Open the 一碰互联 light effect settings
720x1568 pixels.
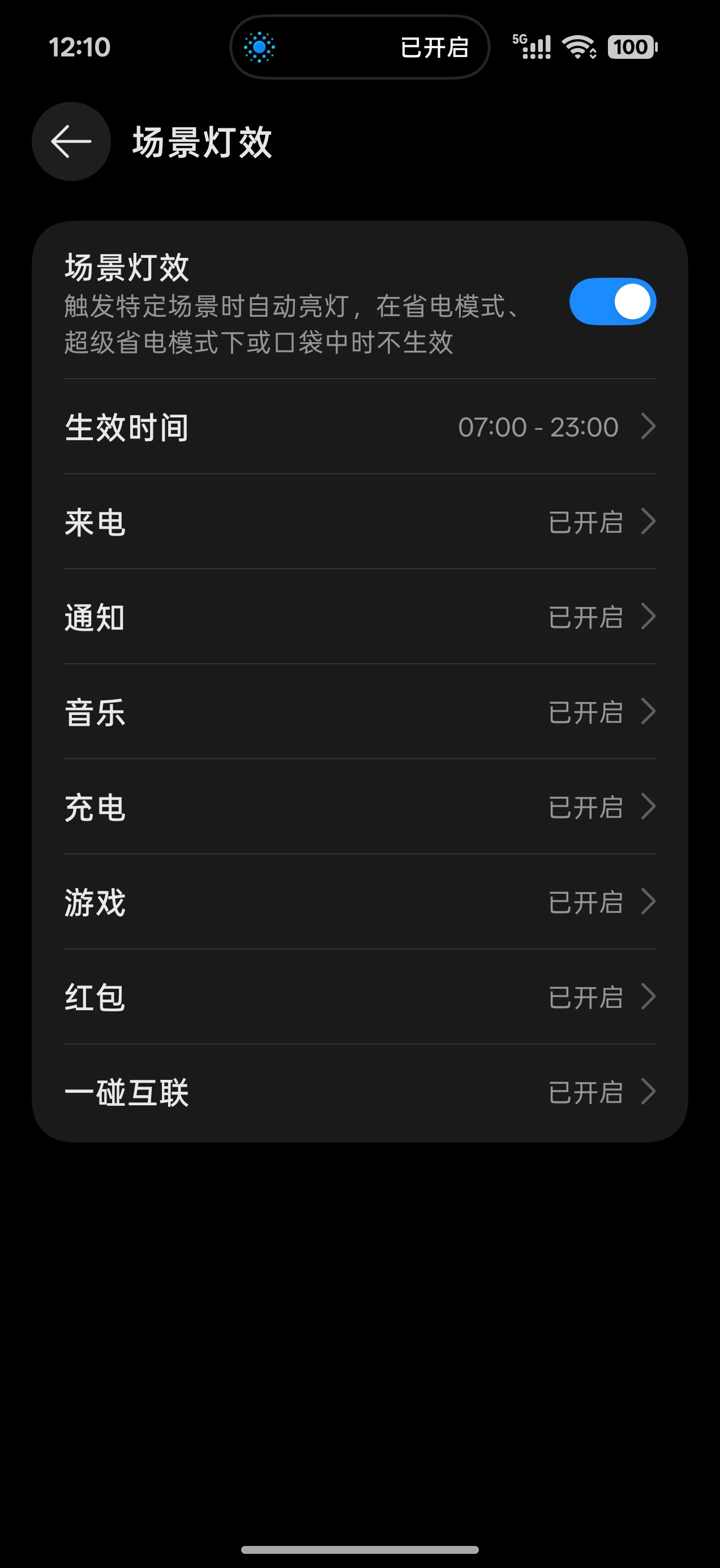point(360,1092)
